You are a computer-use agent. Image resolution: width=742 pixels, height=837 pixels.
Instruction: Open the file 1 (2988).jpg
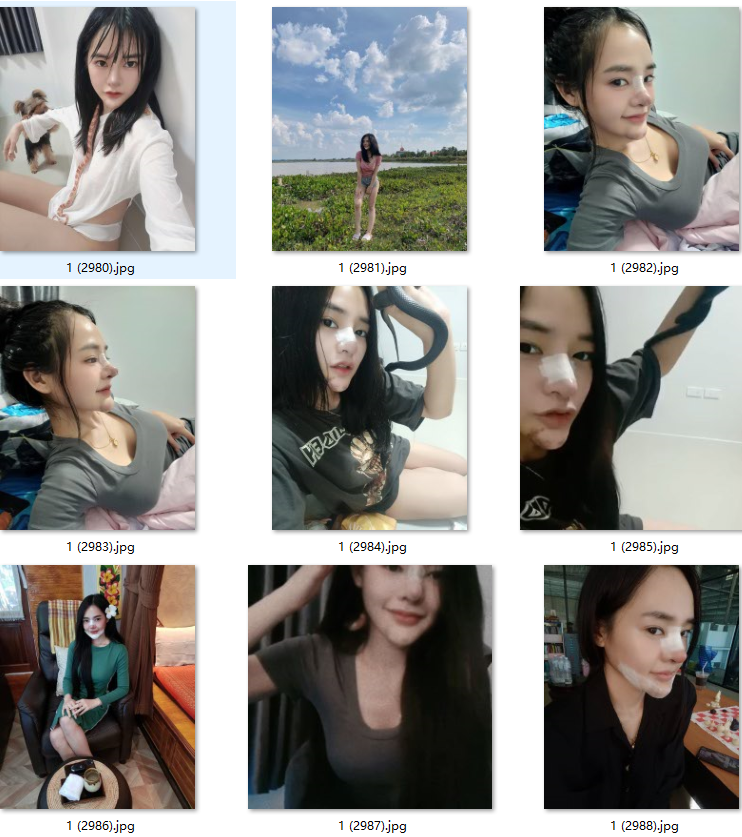coord(641,687)
